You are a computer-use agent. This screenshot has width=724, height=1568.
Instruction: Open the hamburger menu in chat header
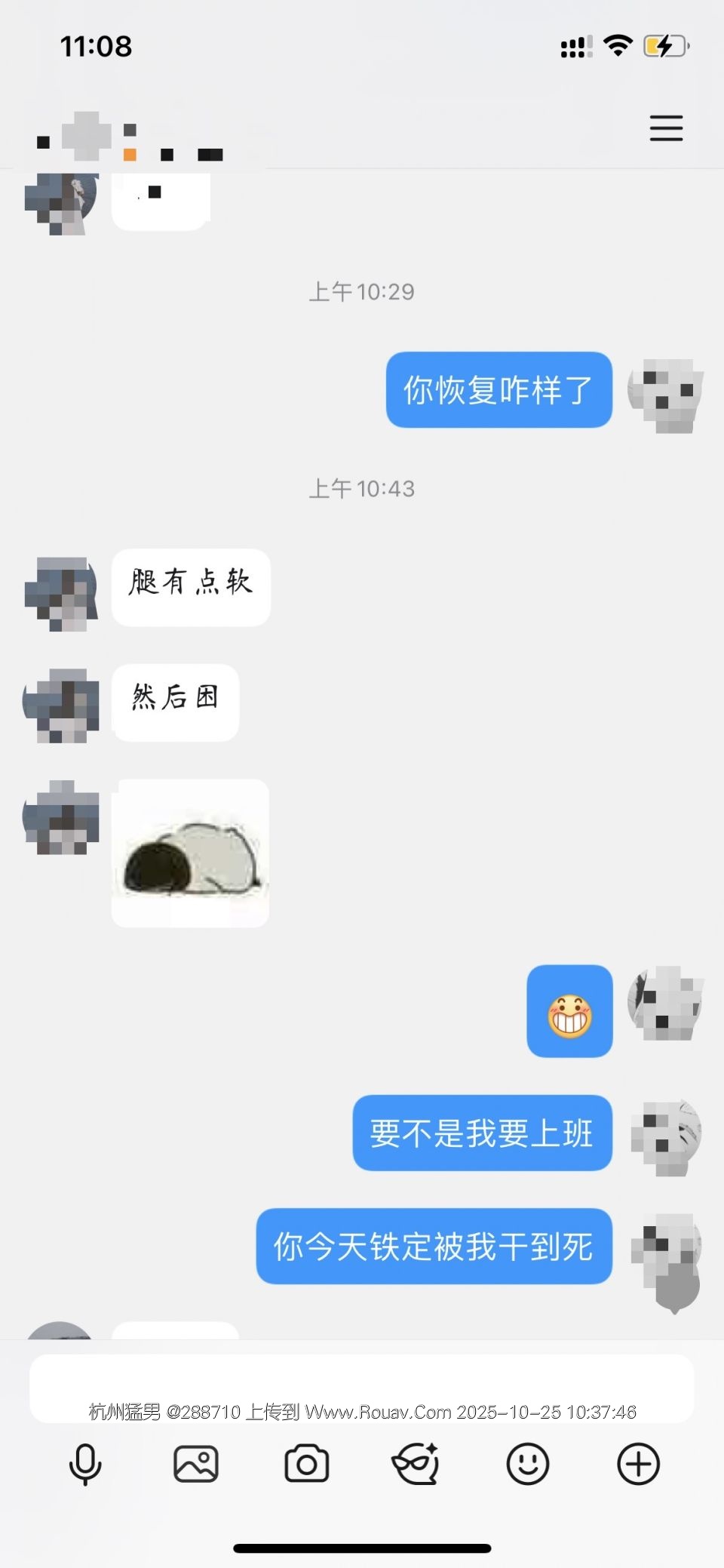click(x=666, y=128)
